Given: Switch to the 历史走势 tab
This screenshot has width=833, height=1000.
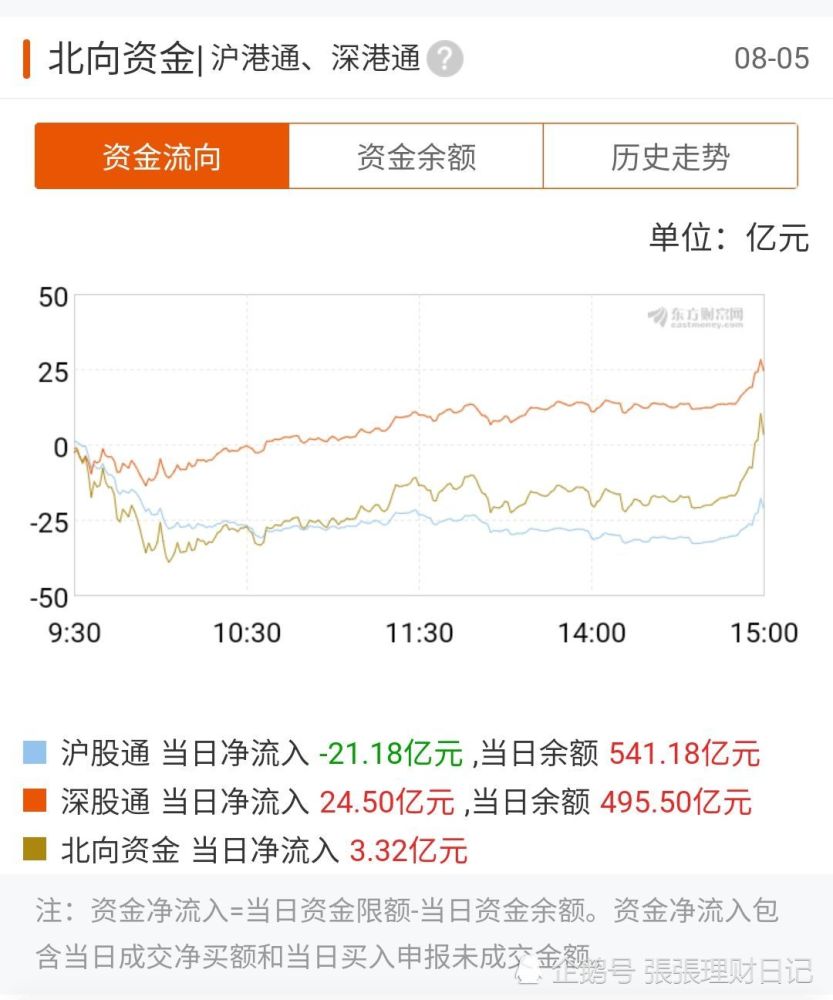Looking at the screenshot, I should (670, 155).
